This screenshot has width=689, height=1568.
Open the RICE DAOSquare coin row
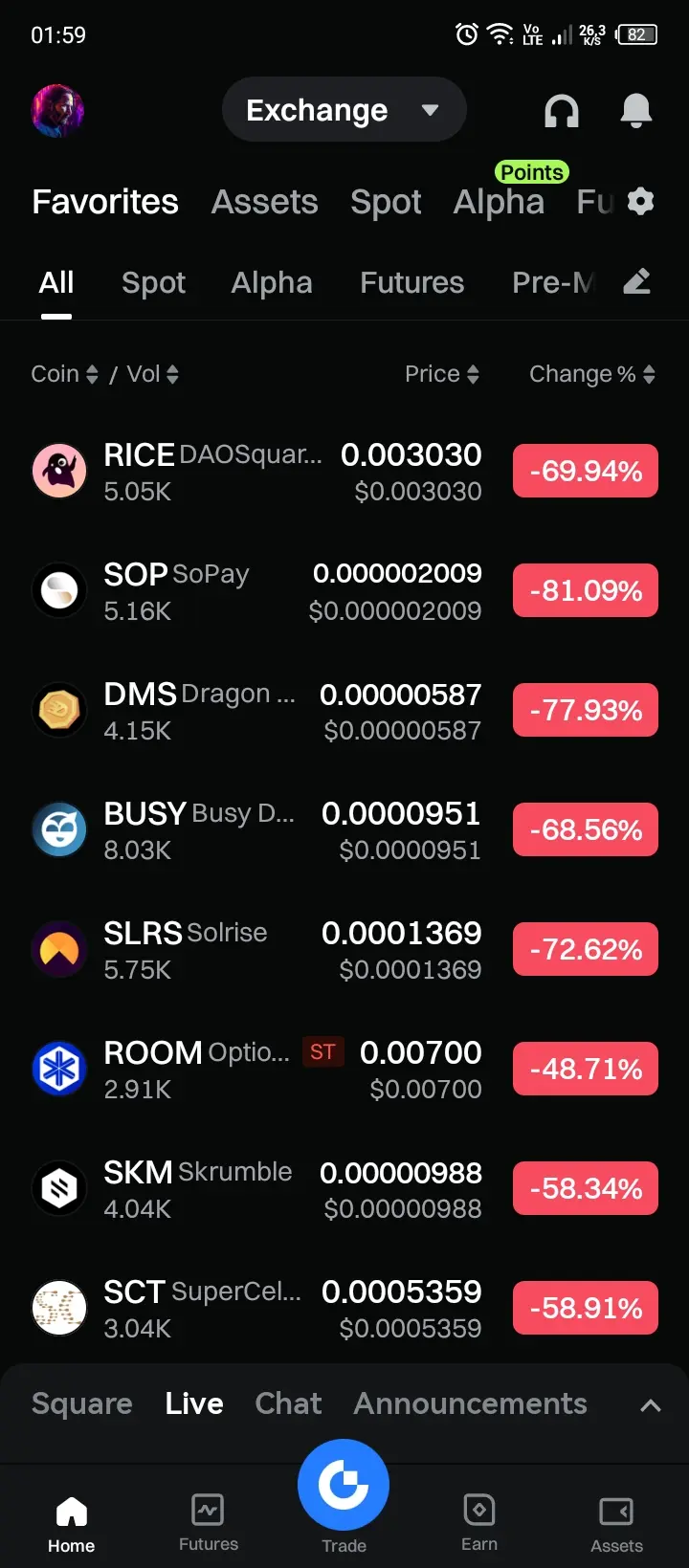258,472
